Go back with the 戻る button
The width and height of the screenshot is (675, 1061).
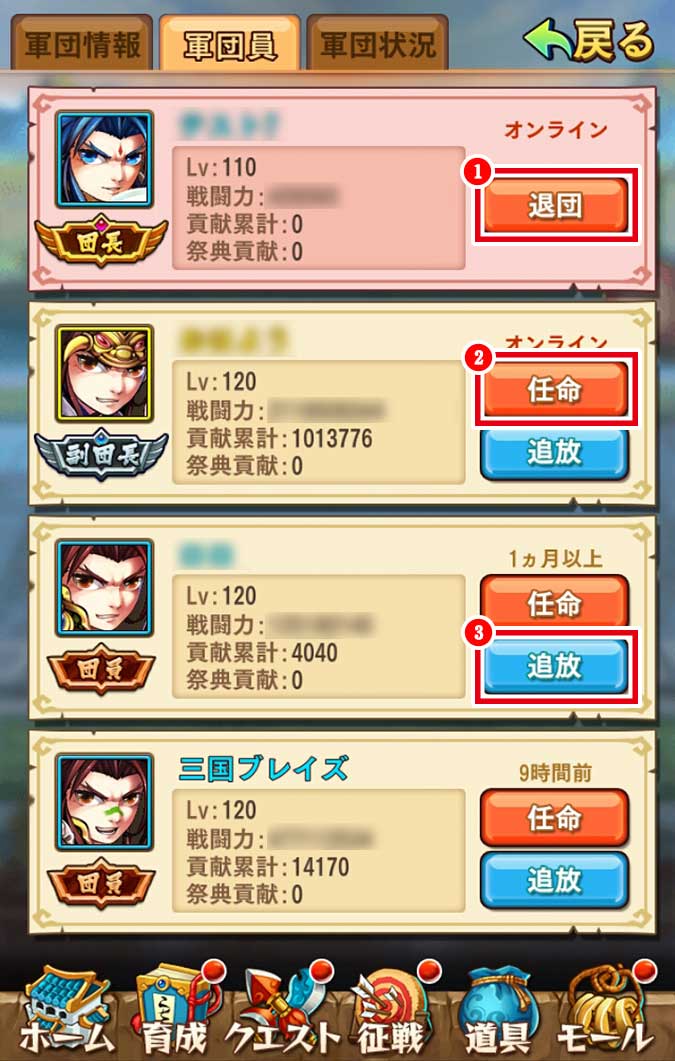pos(588,42)
